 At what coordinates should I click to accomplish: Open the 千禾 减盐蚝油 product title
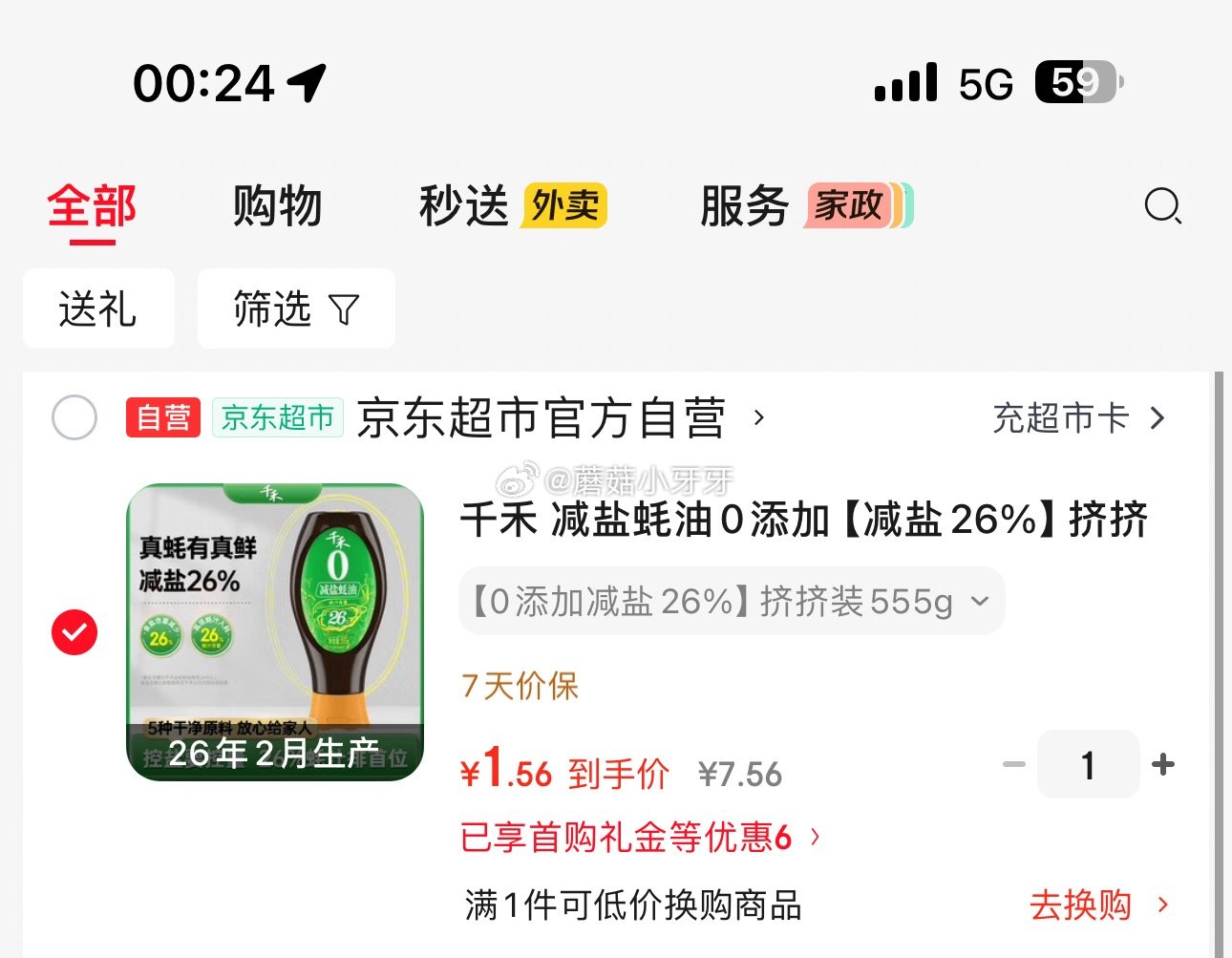tap(802, 521)
